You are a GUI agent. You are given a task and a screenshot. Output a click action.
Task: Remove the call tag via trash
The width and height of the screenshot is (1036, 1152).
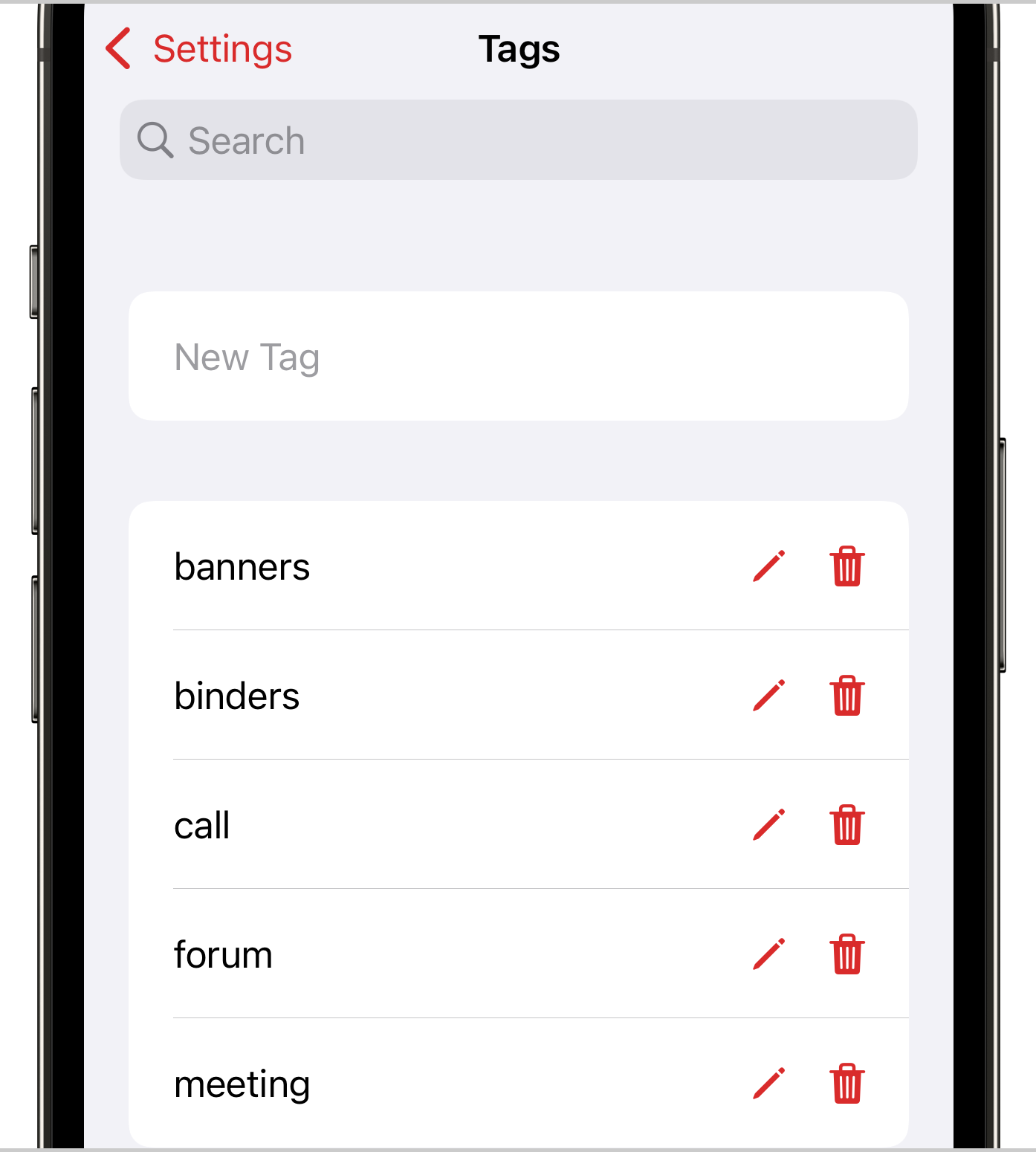click(846, 825)
